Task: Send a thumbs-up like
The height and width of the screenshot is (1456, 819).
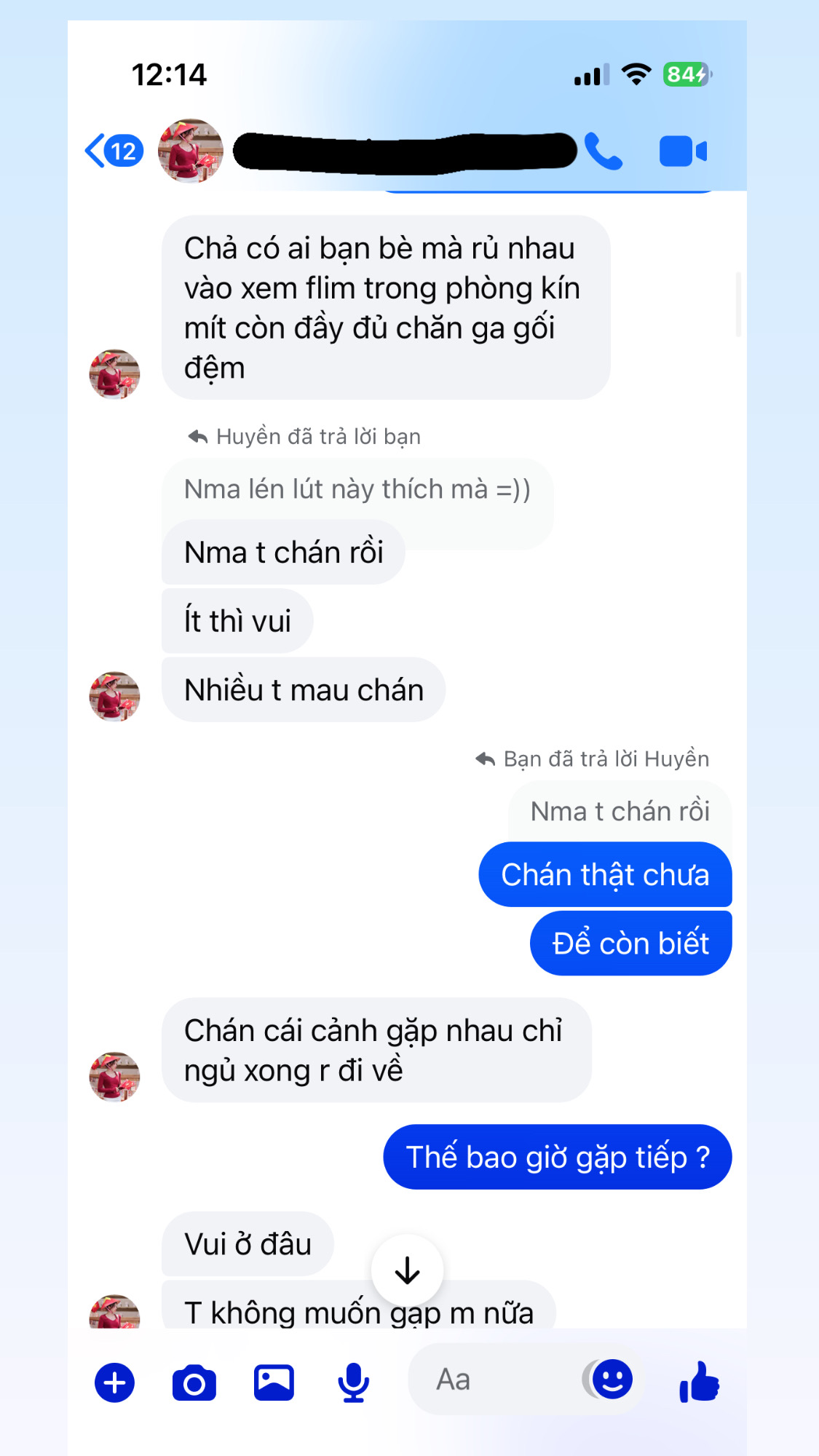Action: click(699, 1381)
